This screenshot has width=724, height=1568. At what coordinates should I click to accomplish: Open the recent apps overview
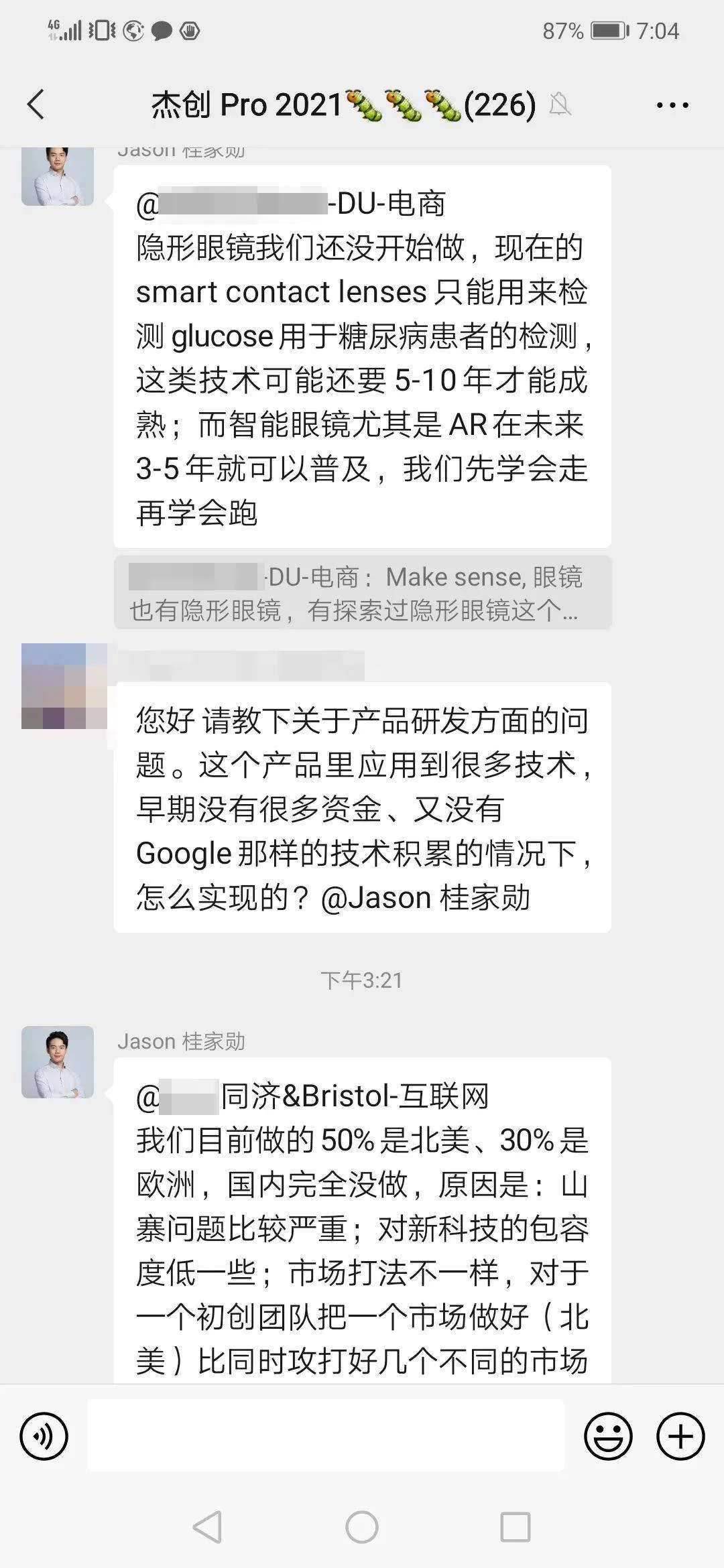pos(515,1528)
